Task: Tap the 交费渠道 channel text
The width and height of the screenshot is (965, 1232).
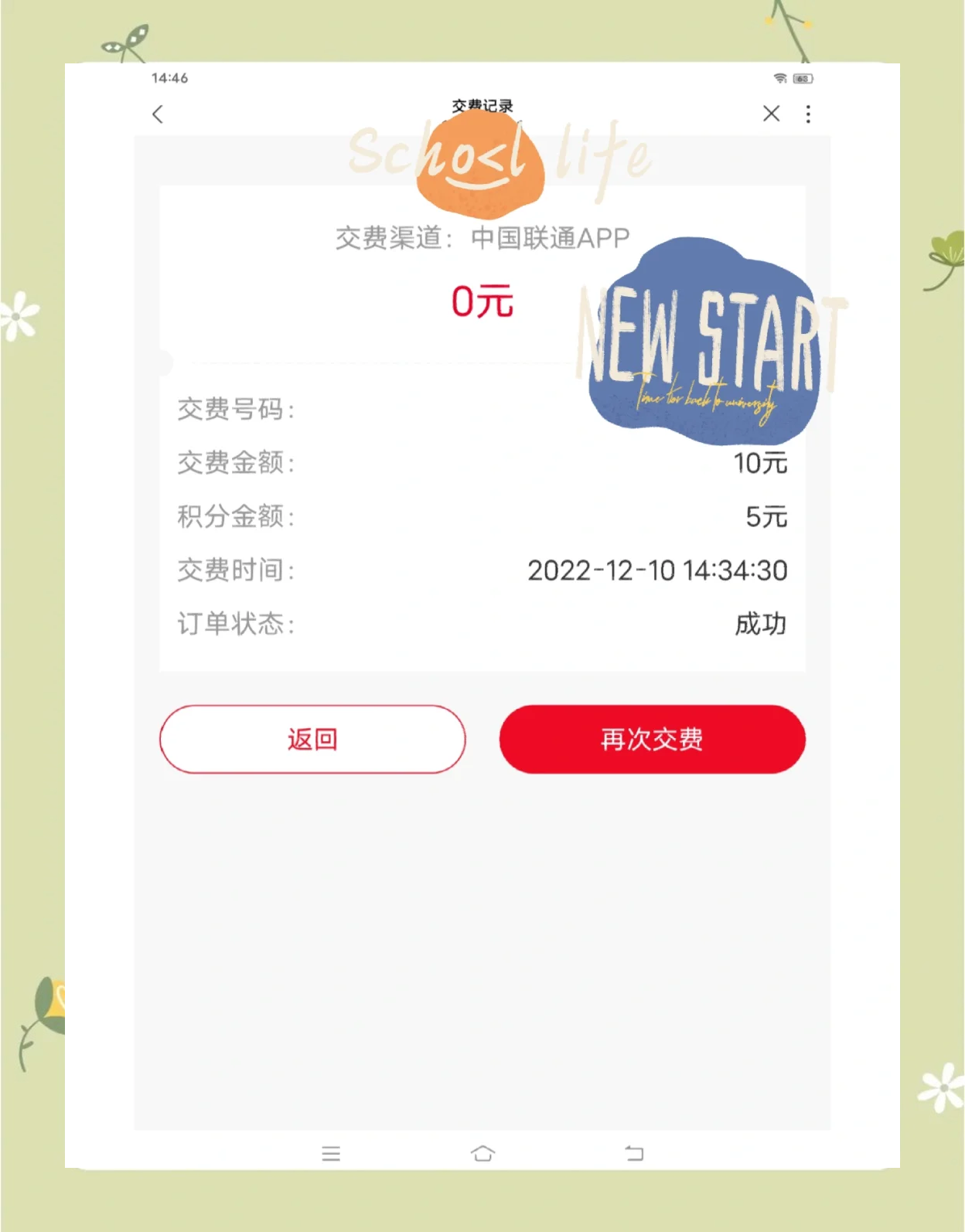Action: coord(481,237)
